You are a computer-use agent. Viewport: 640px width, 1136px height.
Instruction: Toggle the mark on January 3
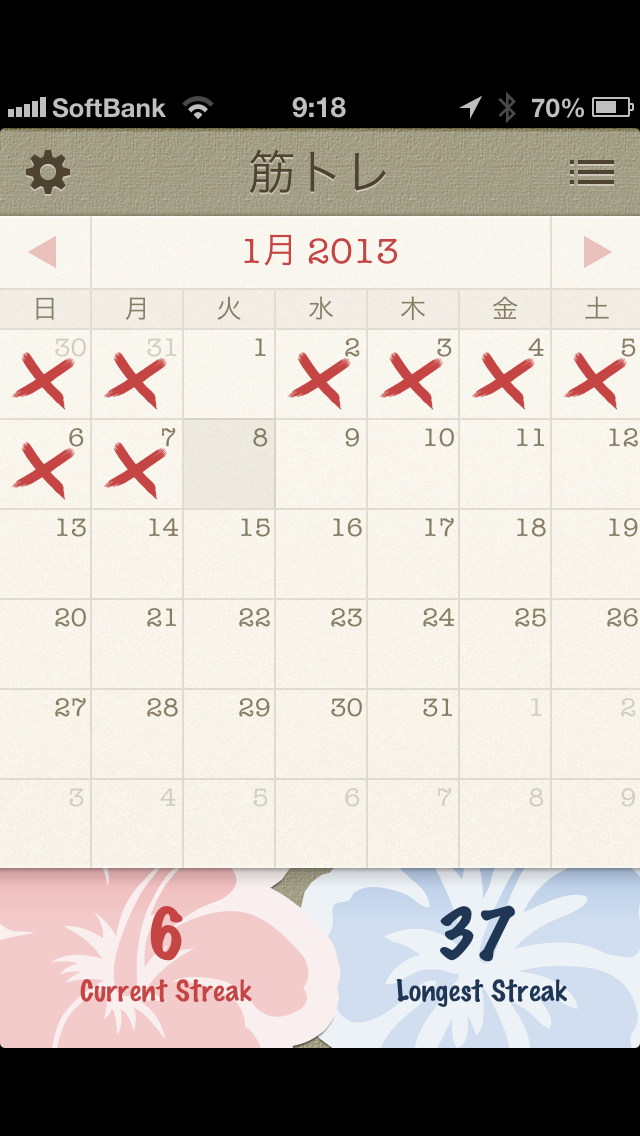click(x=413, y=374)
